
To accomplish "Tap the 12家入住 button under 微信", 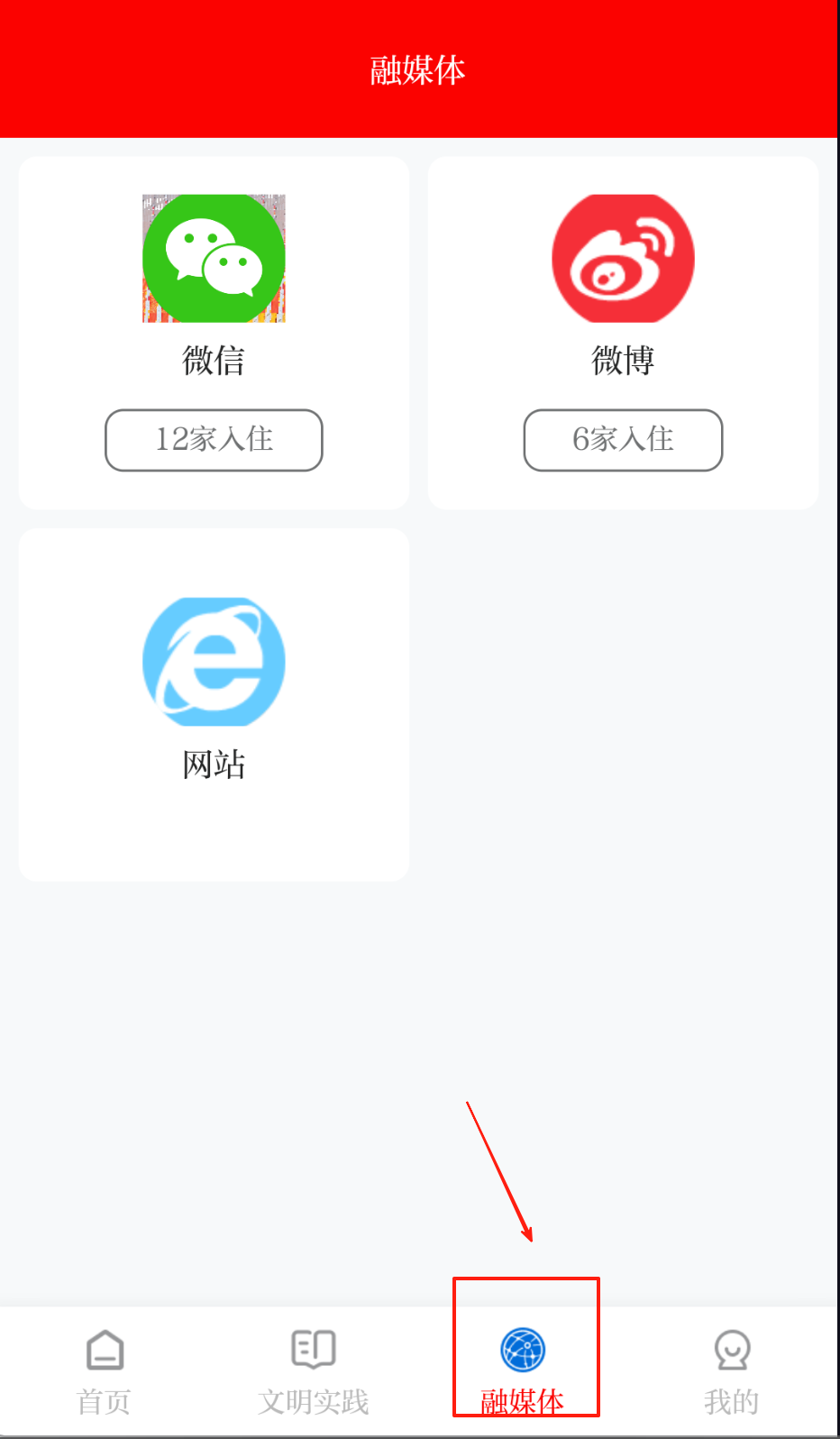I will pos(214,440).
